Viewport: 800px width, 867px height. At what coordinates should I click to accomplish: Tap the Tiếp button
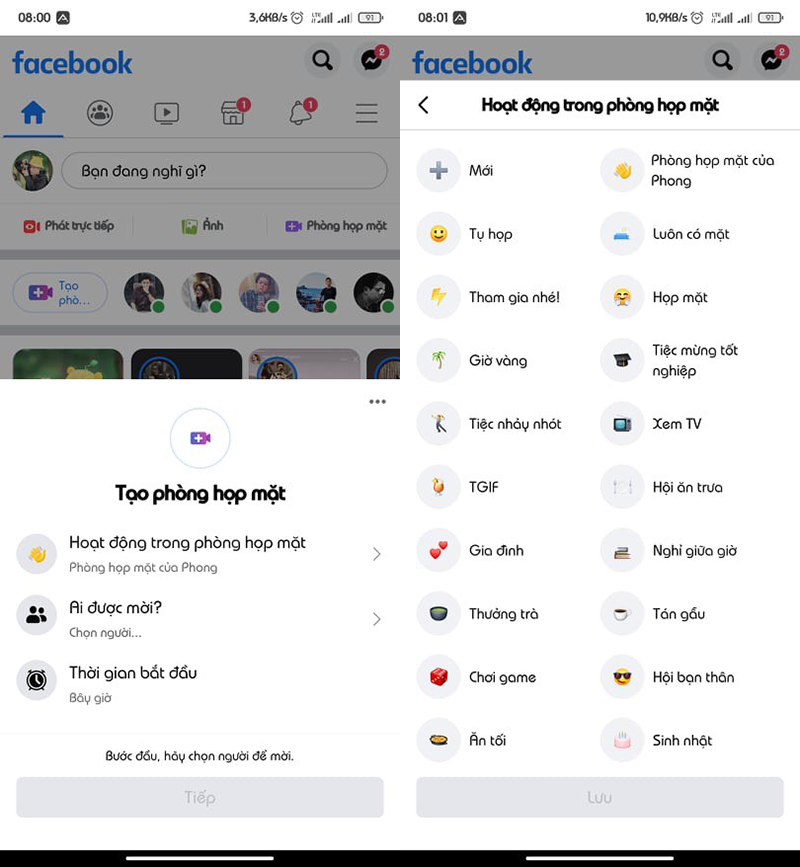pyautogui.click(x=200, y=798)
